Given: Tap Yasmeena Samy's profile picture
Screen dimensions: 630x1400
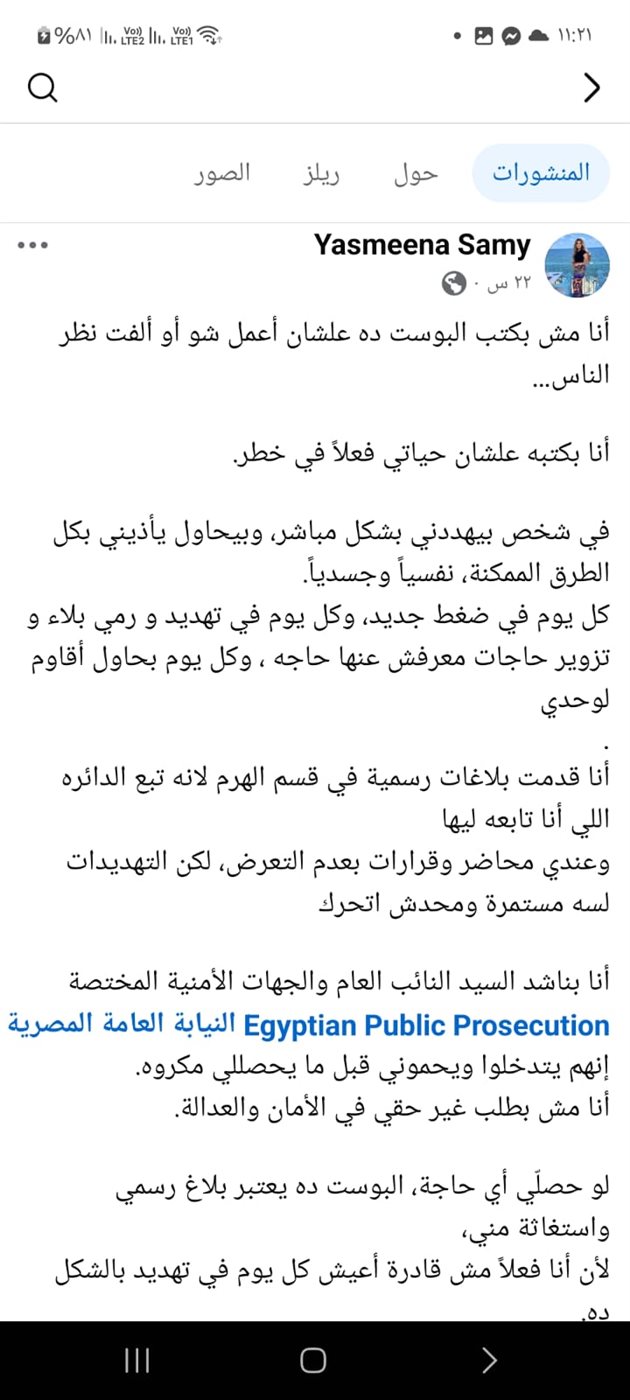Looking at the screenshot, I should 577,265.
